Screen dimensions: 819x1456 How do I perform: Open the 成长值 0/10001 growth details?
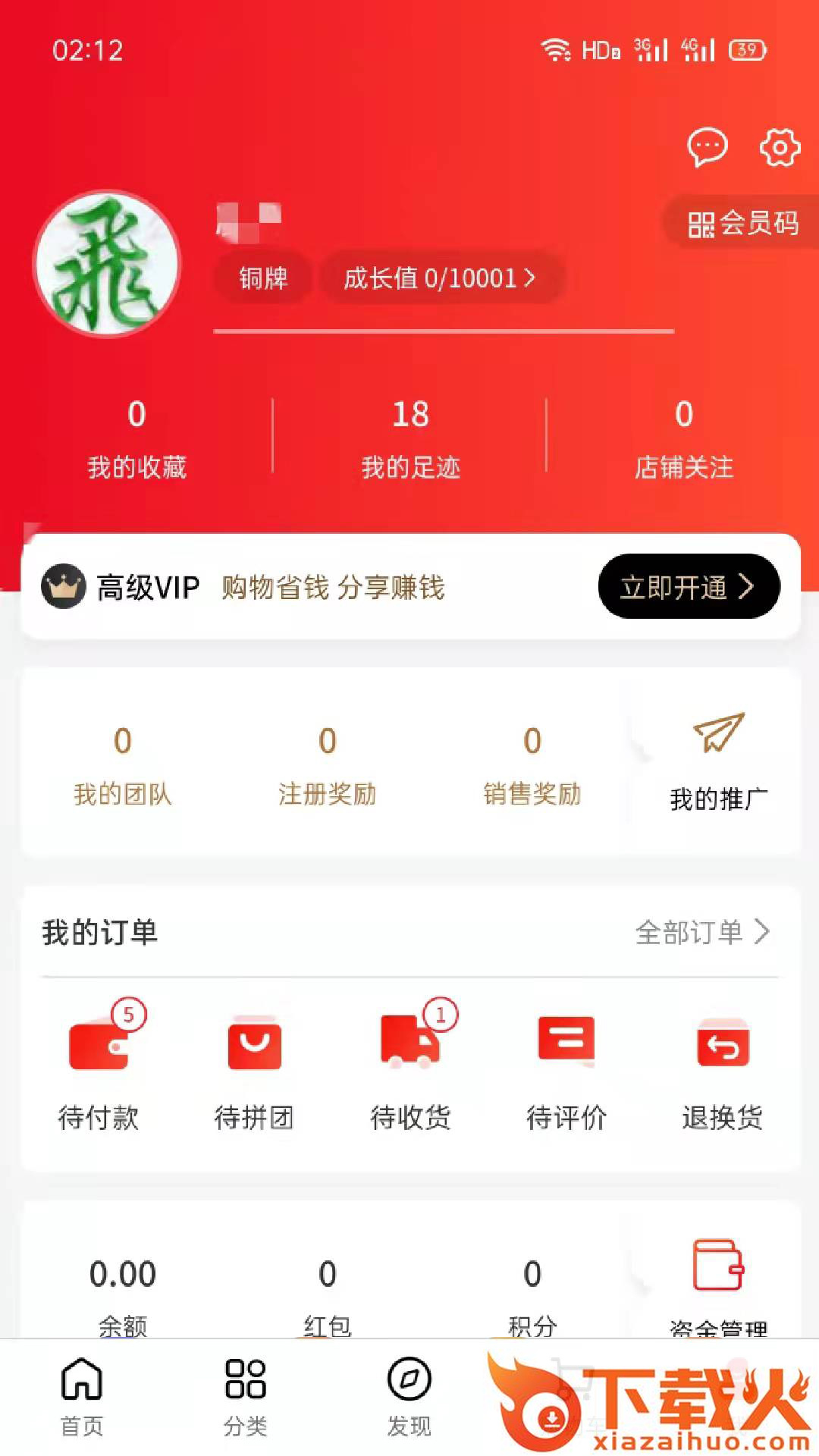(x=441, y=278)
